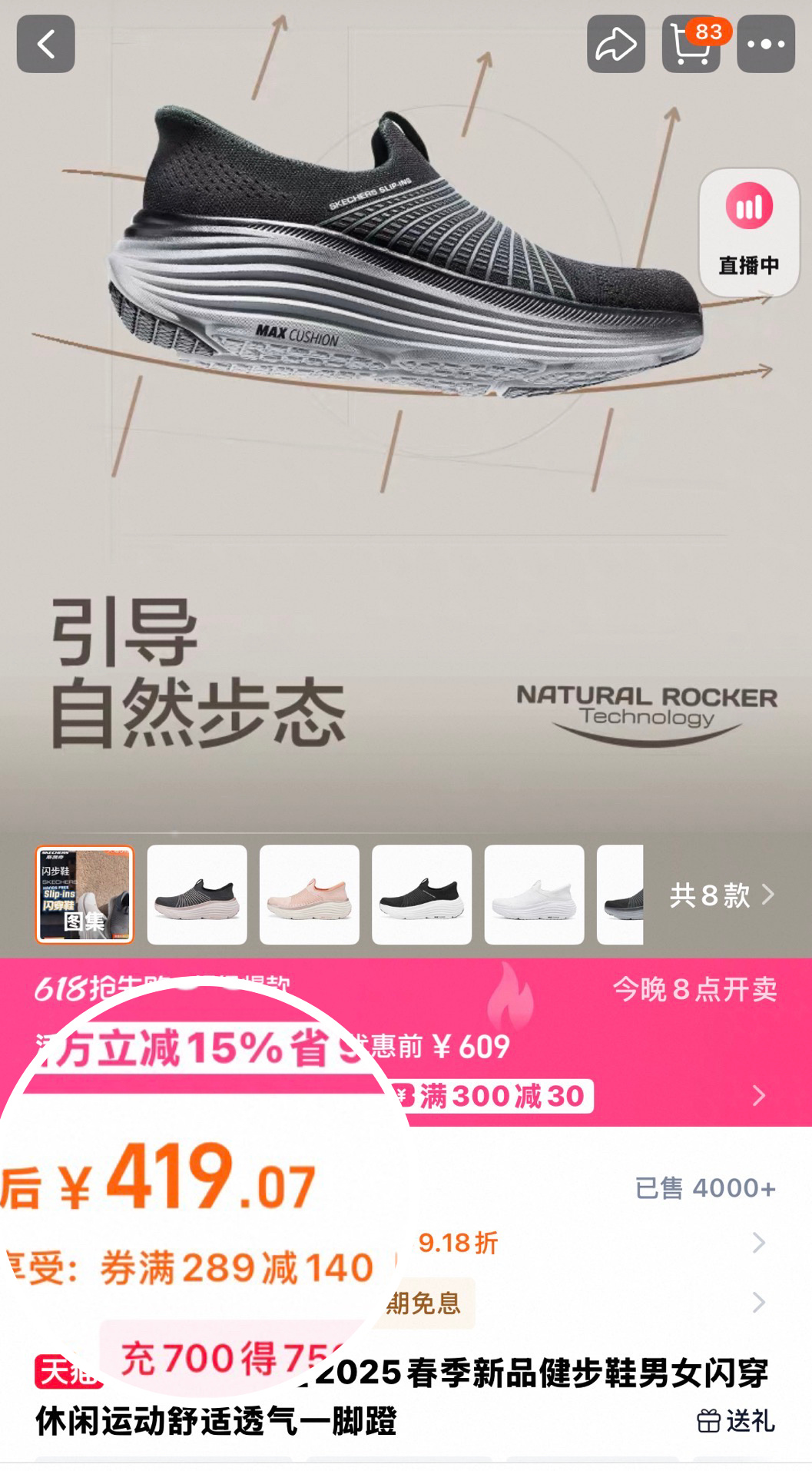Screen dimensions: 812x1471
Task: Enter the live stream via 直播中 badge
Action: tap(749, 232)
